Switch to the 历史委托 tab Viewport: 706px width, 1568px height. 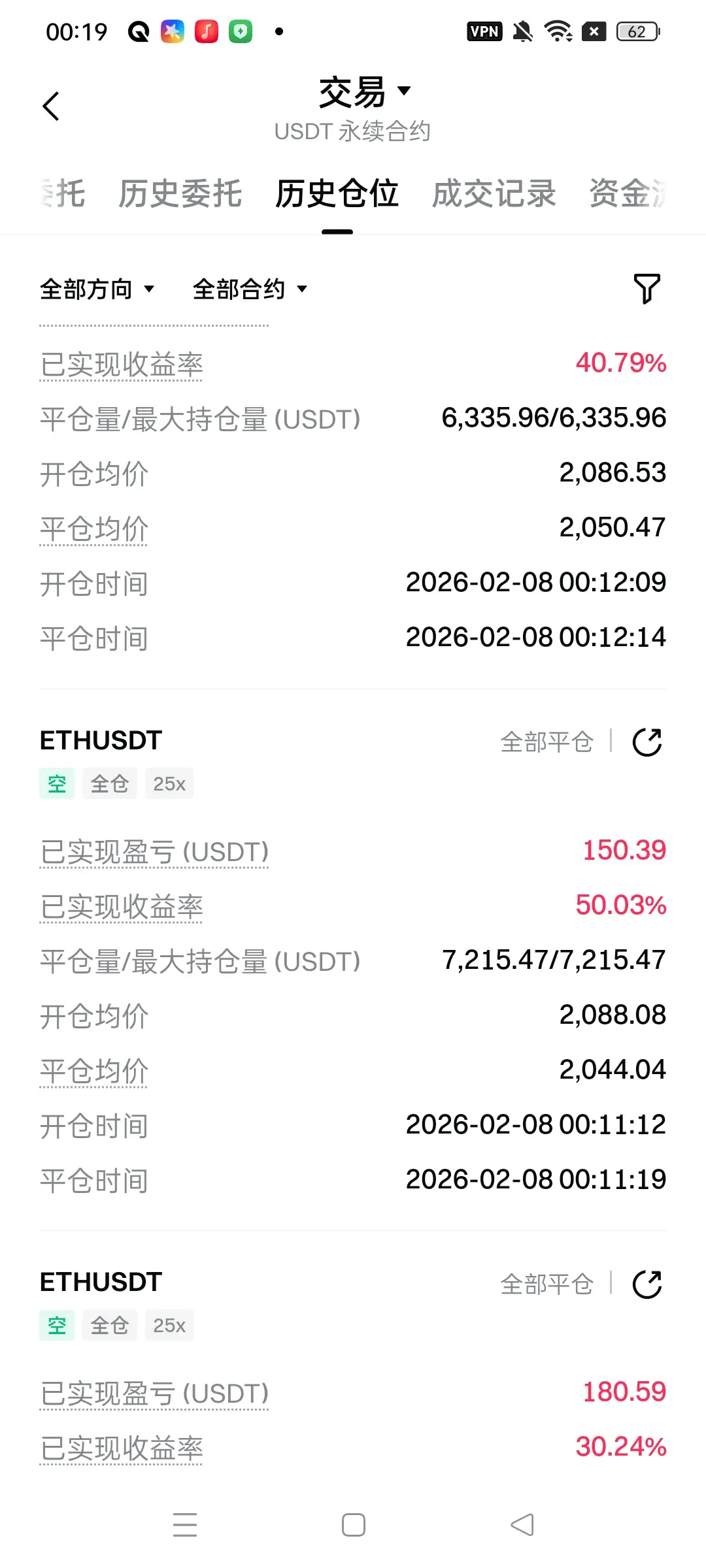[180, 193]
